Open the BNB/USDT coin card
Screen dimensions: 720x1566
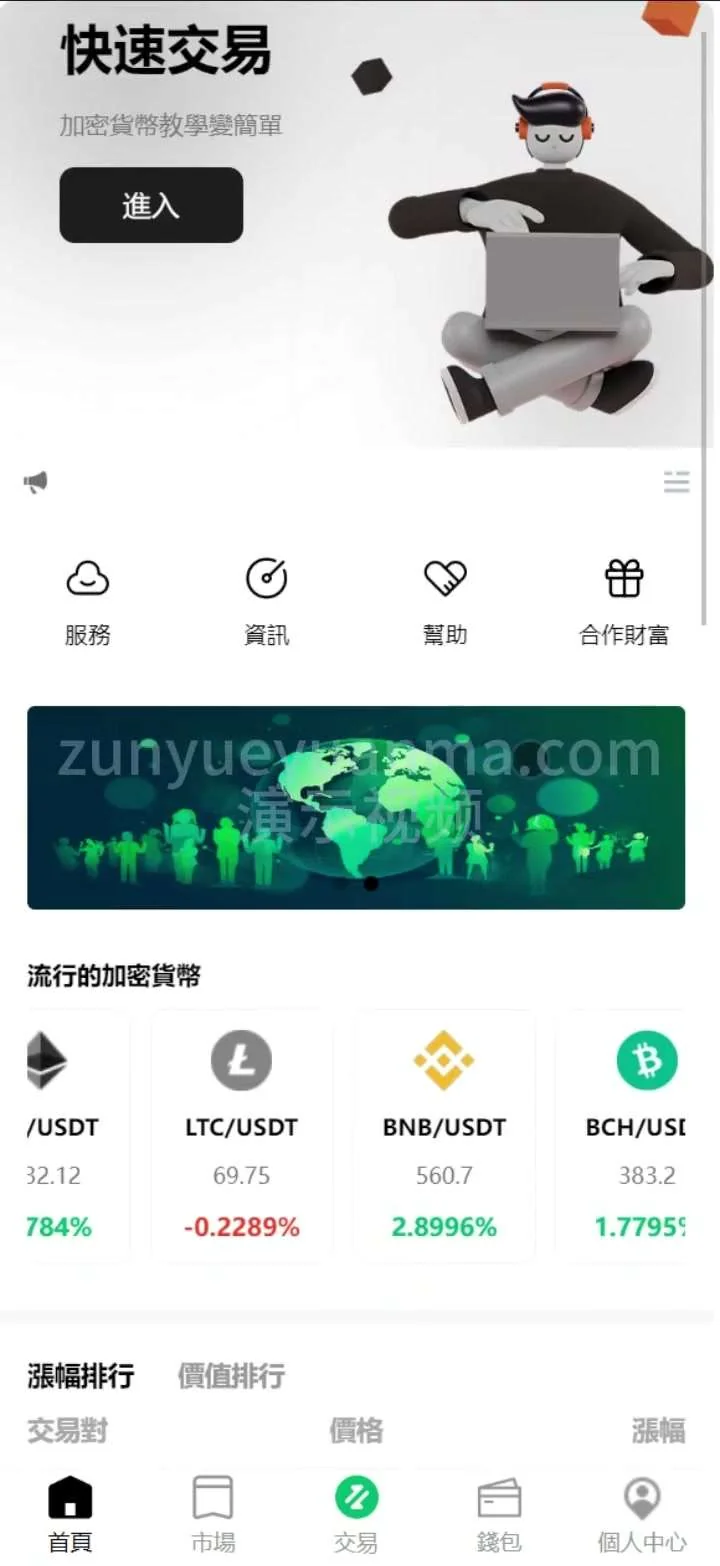[444, 1134]
